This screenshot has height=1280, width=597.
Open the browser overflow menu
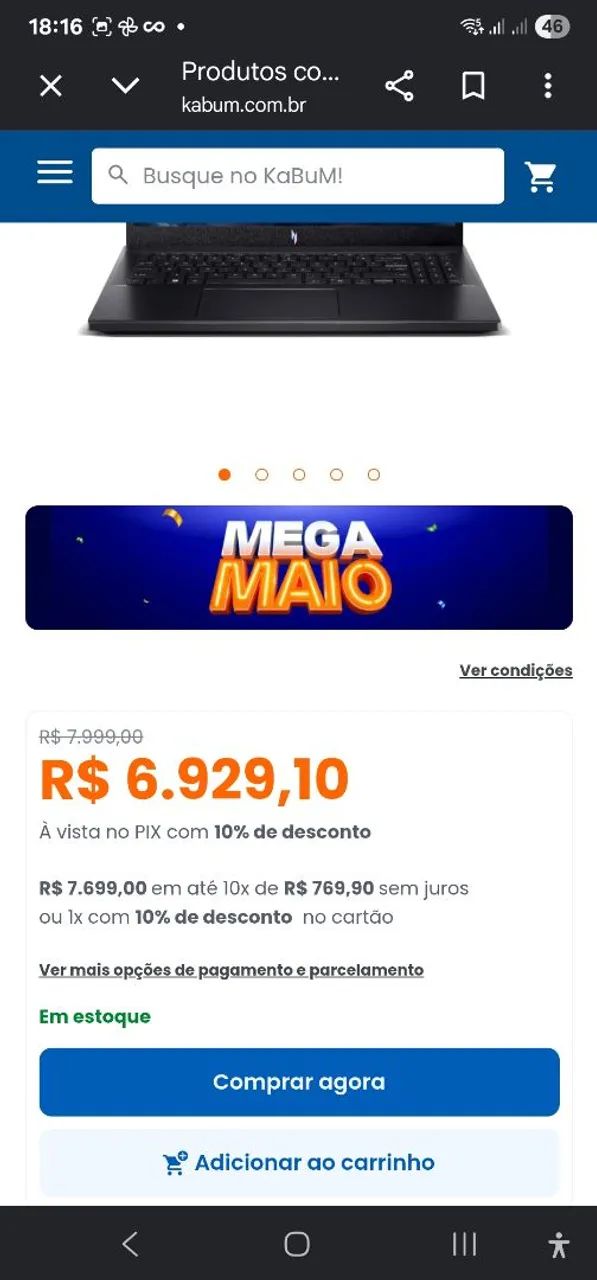coord(547,86)
